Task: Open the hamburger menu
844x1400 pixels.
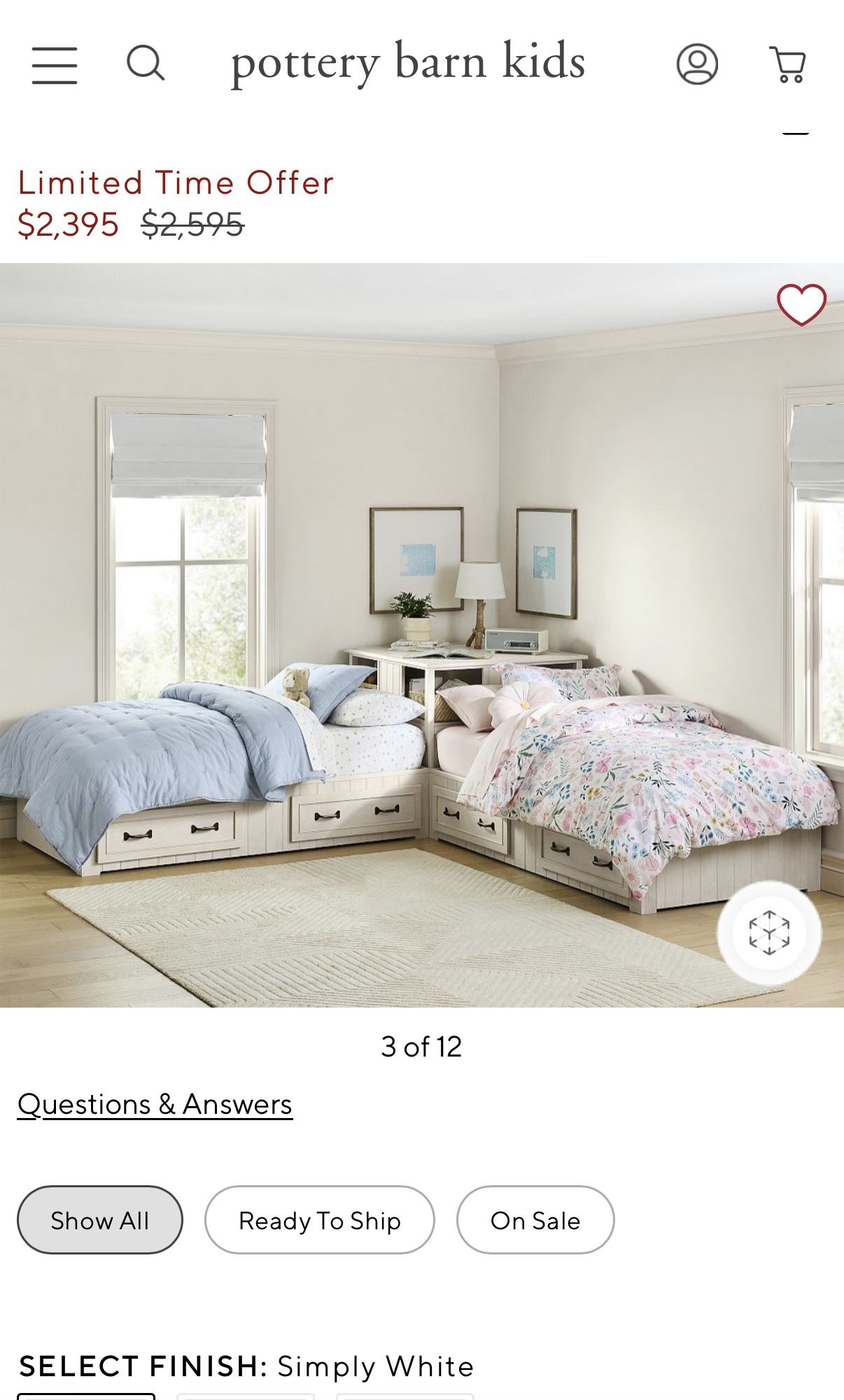Action: point(55,65)
